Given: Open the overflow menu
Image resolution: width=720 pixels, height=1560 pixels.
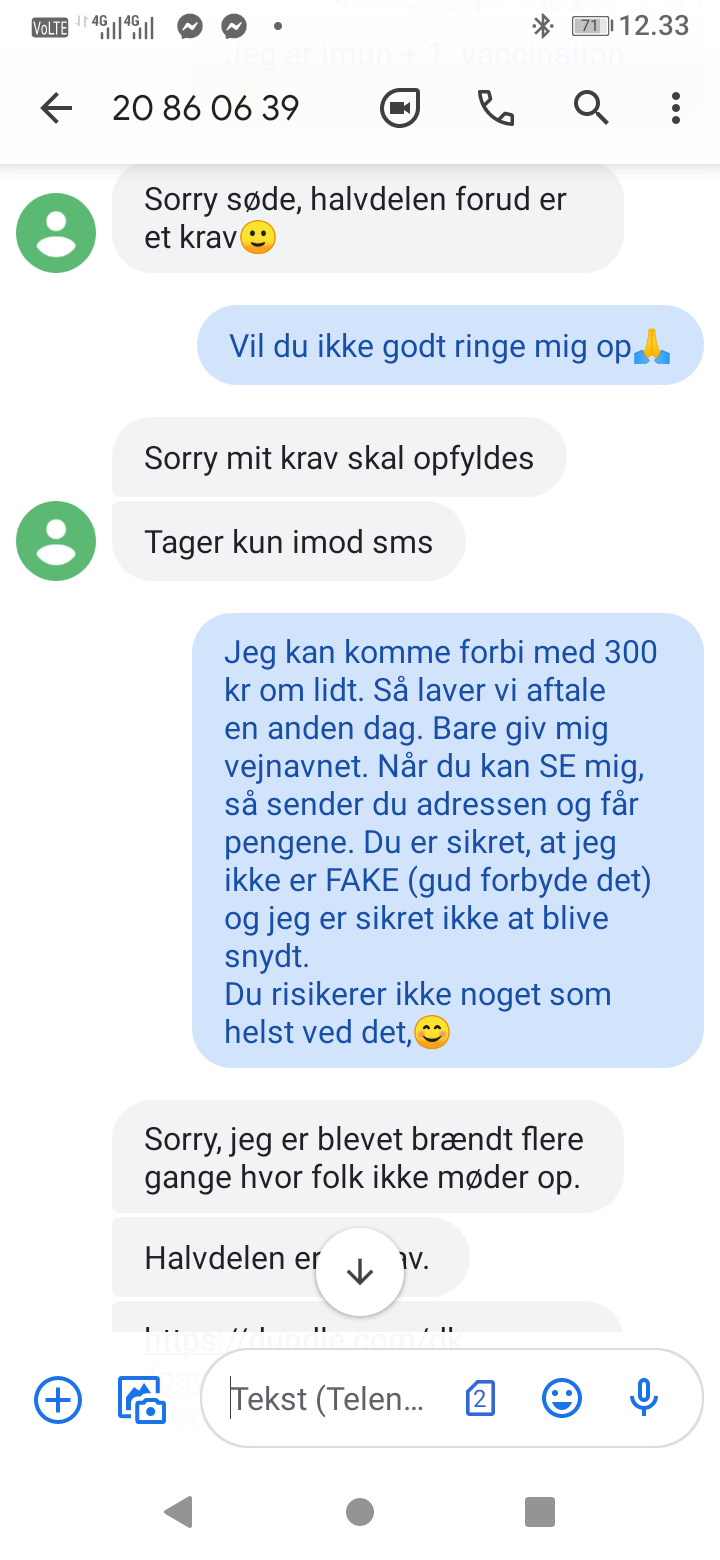Looking at the screenshot, I should tap(676, 108).
